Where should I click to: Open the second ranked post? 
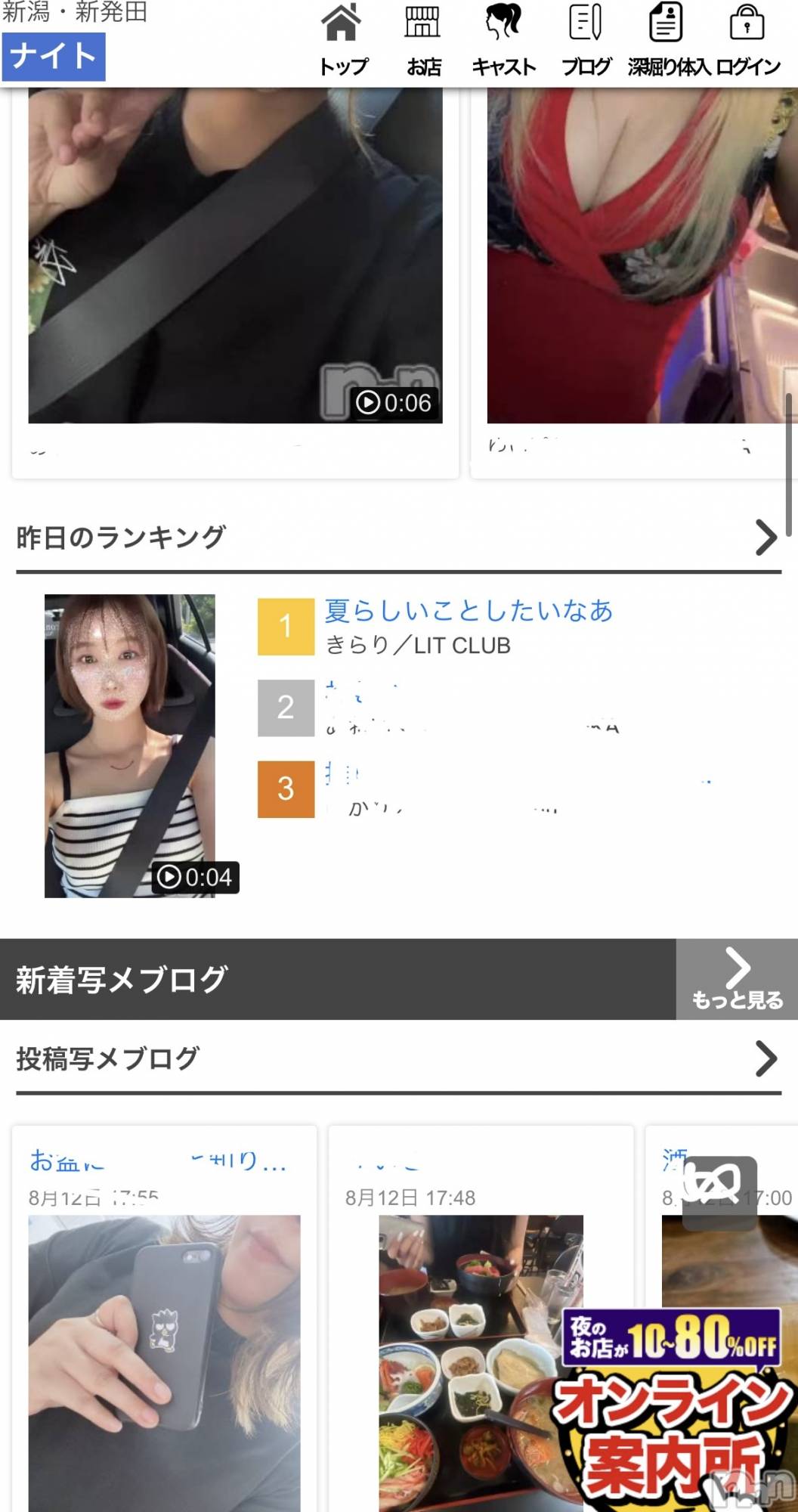coord(469,708)
